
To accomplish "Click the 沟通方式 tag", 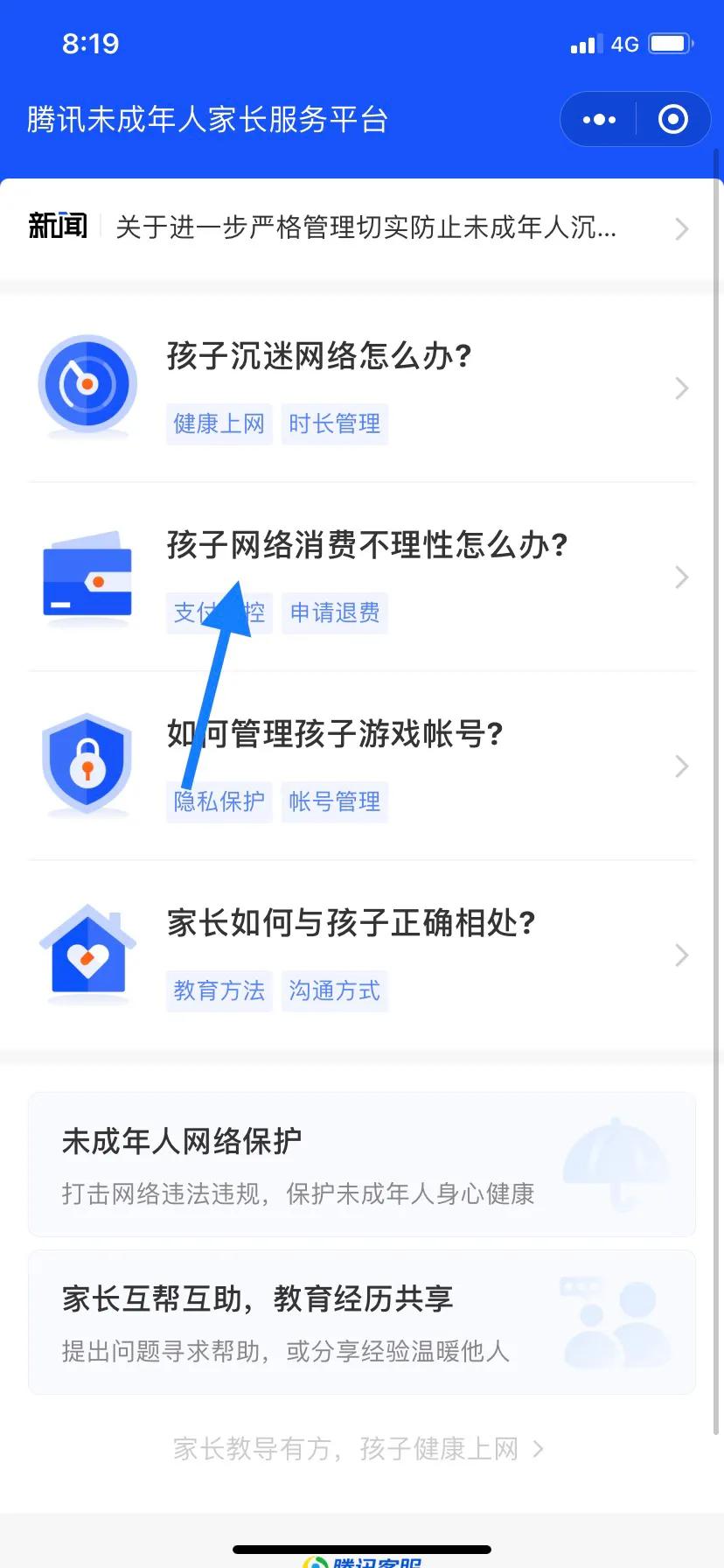I will click(x=335, y=990).
